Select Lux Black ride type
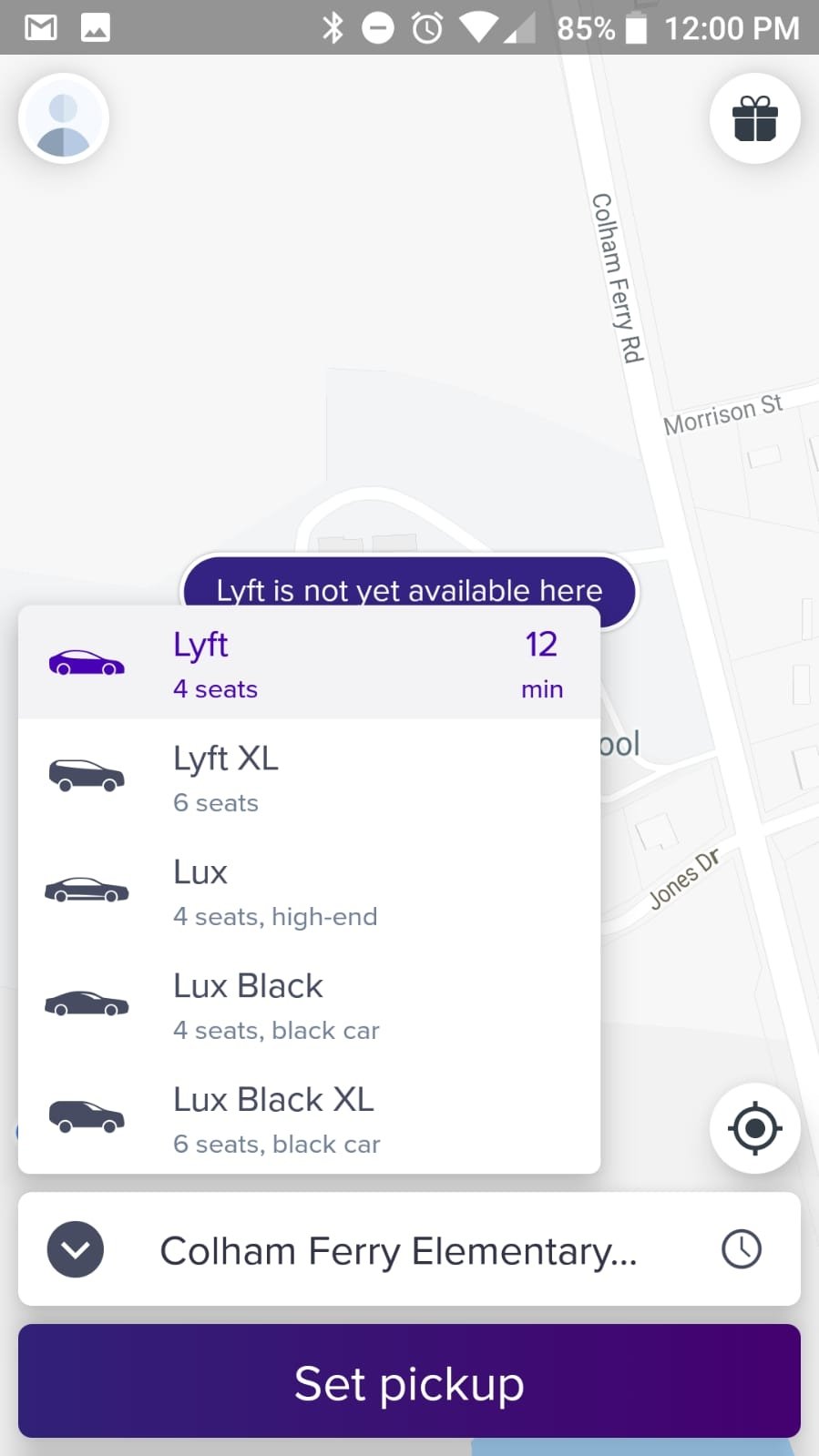 (x=309, y=1003)
